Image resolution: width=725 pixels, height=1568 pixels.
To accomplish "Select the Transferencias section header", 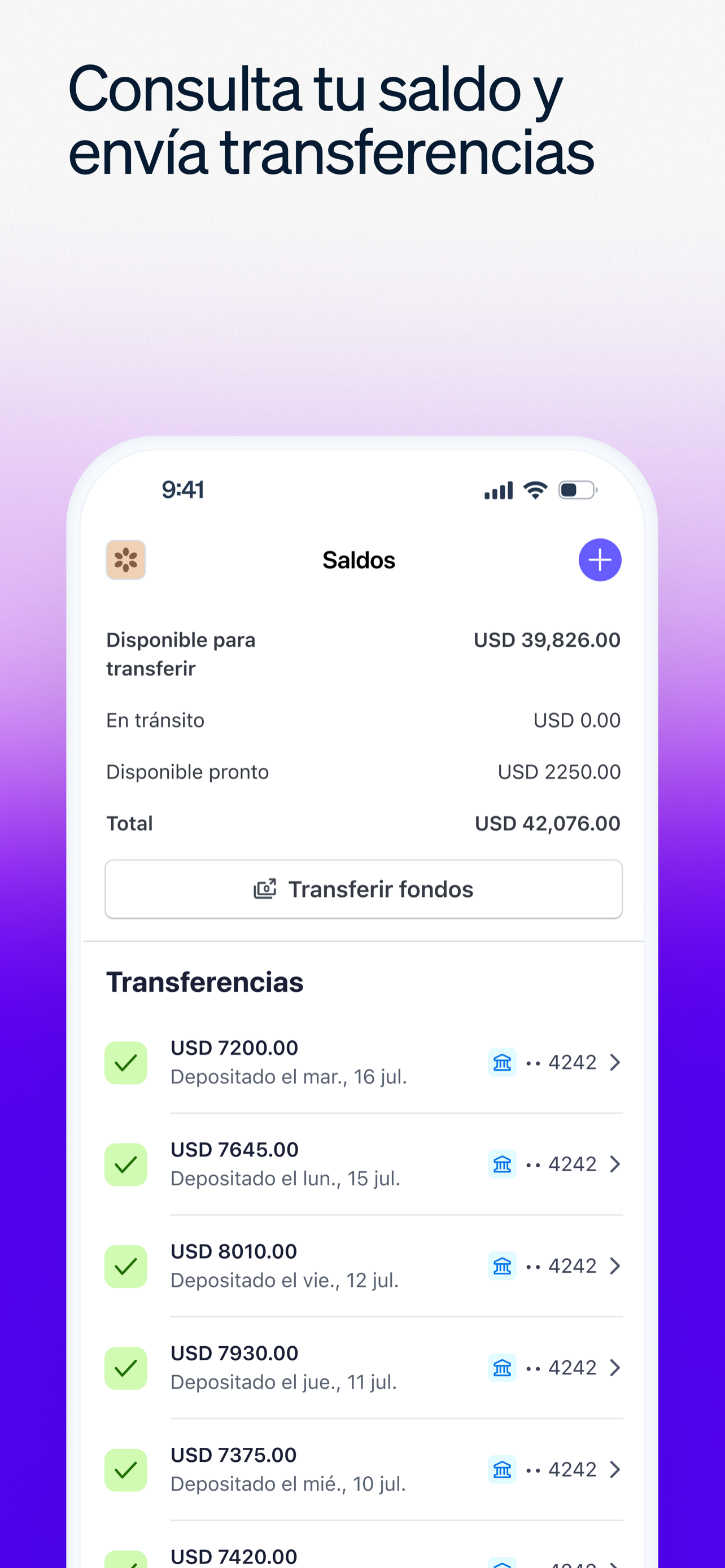I will (x=205, y=981).
